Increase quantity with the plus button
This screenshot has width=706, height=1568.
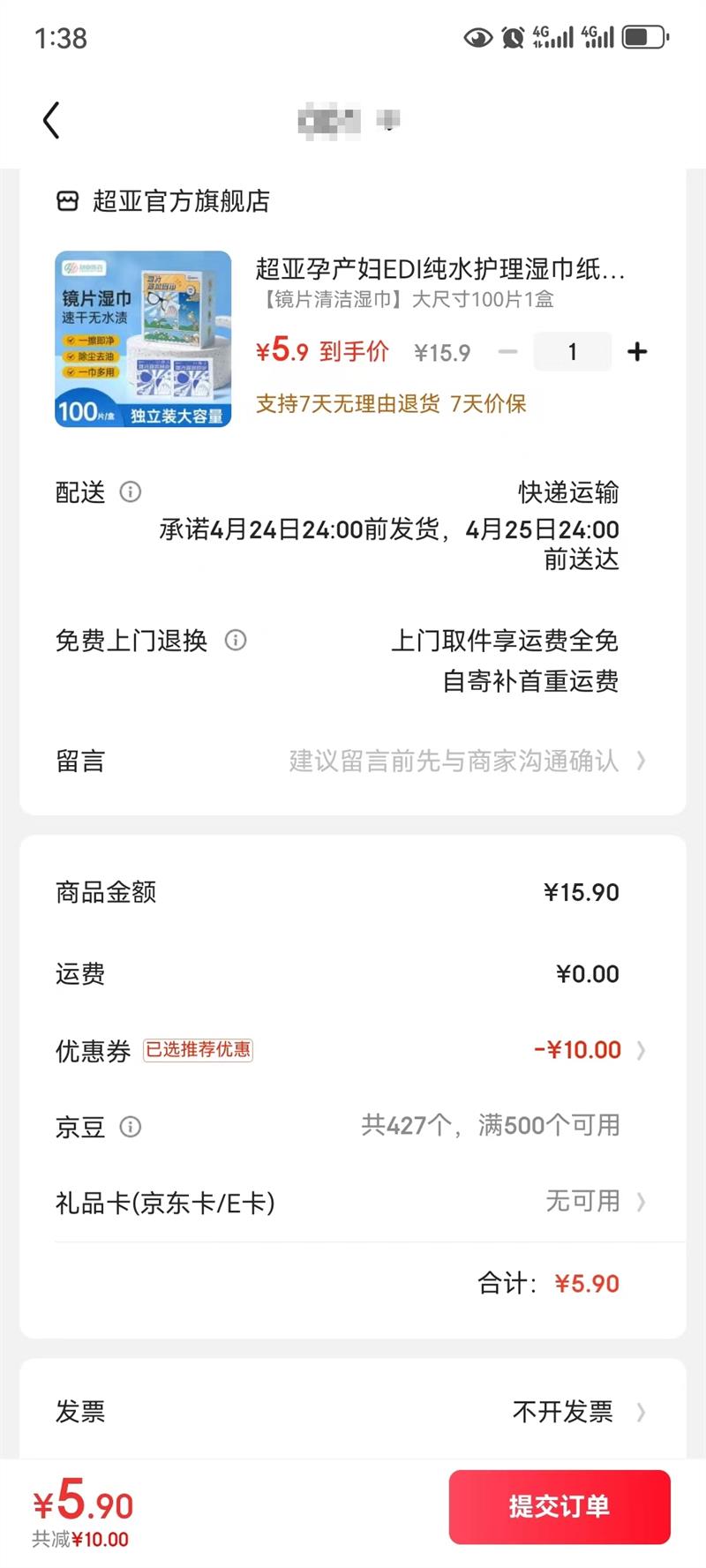(x=636, y=352)
